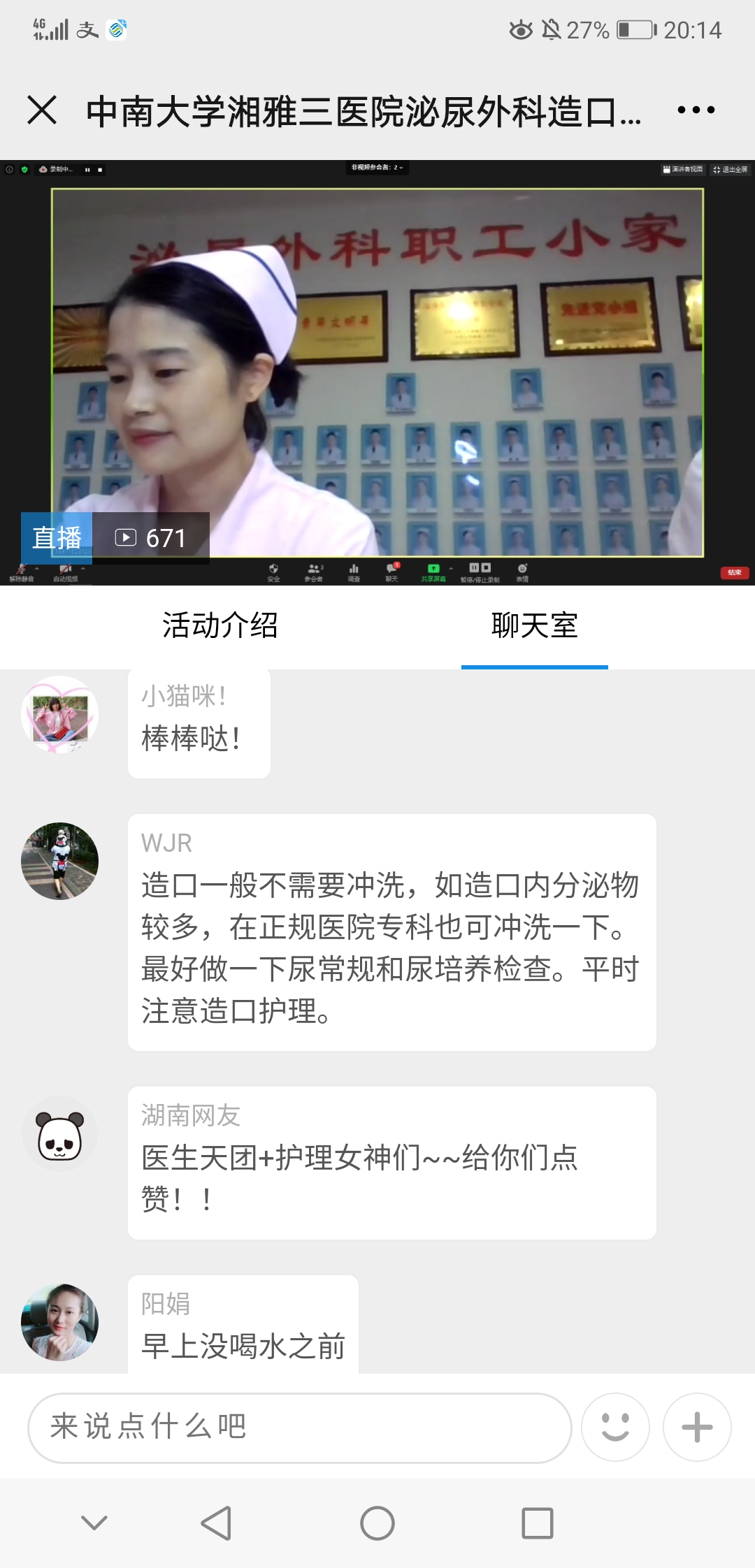Open the three-dot overflow menu
Image resolution: width=755 pixels, height=1568 pixels.
[696, 110]
